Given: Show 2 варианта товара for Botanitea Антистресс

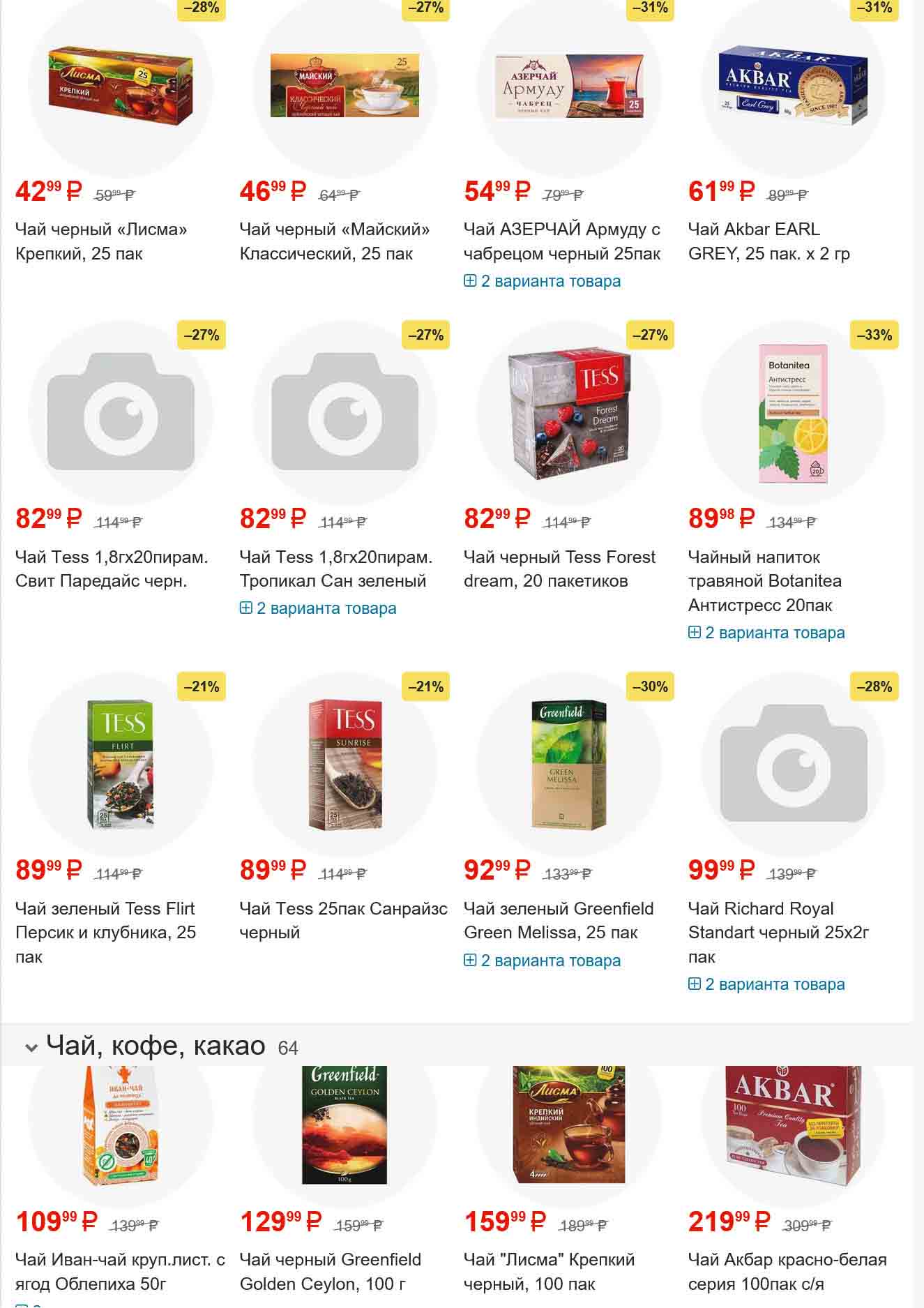Looking at the screenshot, I should (766, 633).
